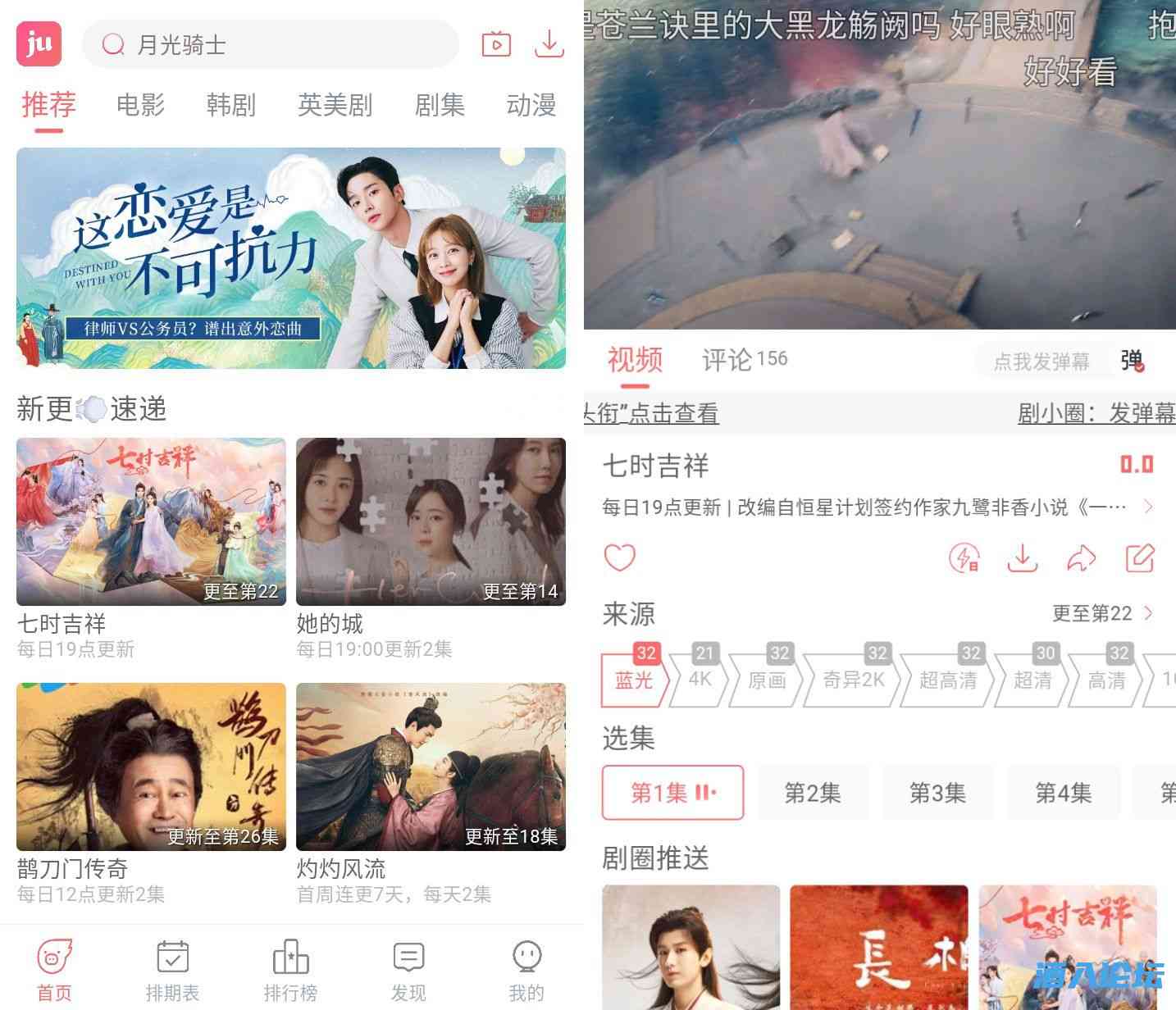This screenshot has width=1176, height=1010.
Task: Open the 灼灼风流 show card
Action: coord(431,767)
